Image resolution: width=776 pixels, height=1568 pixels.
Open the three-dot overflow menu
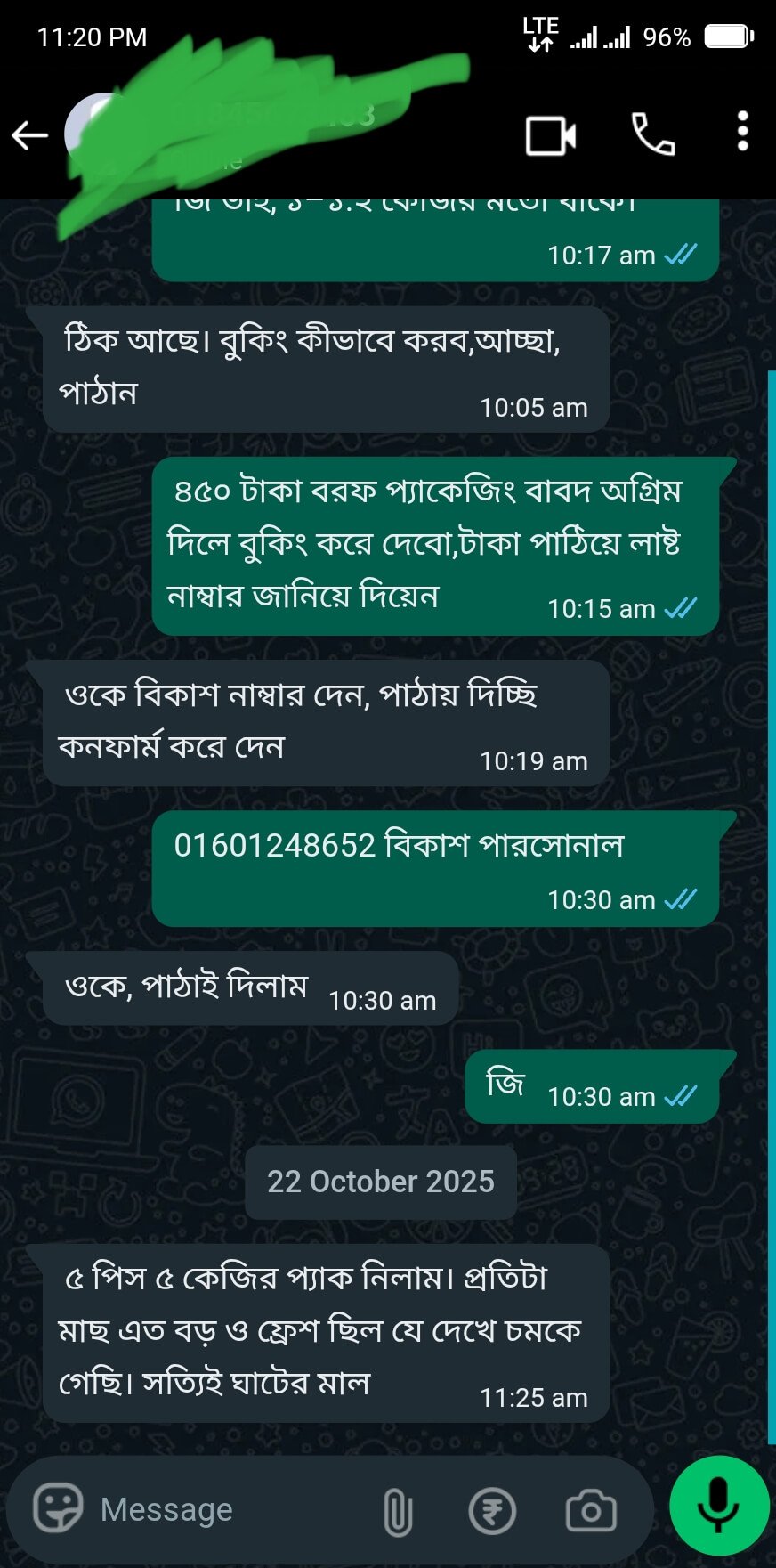click(742, 133)
